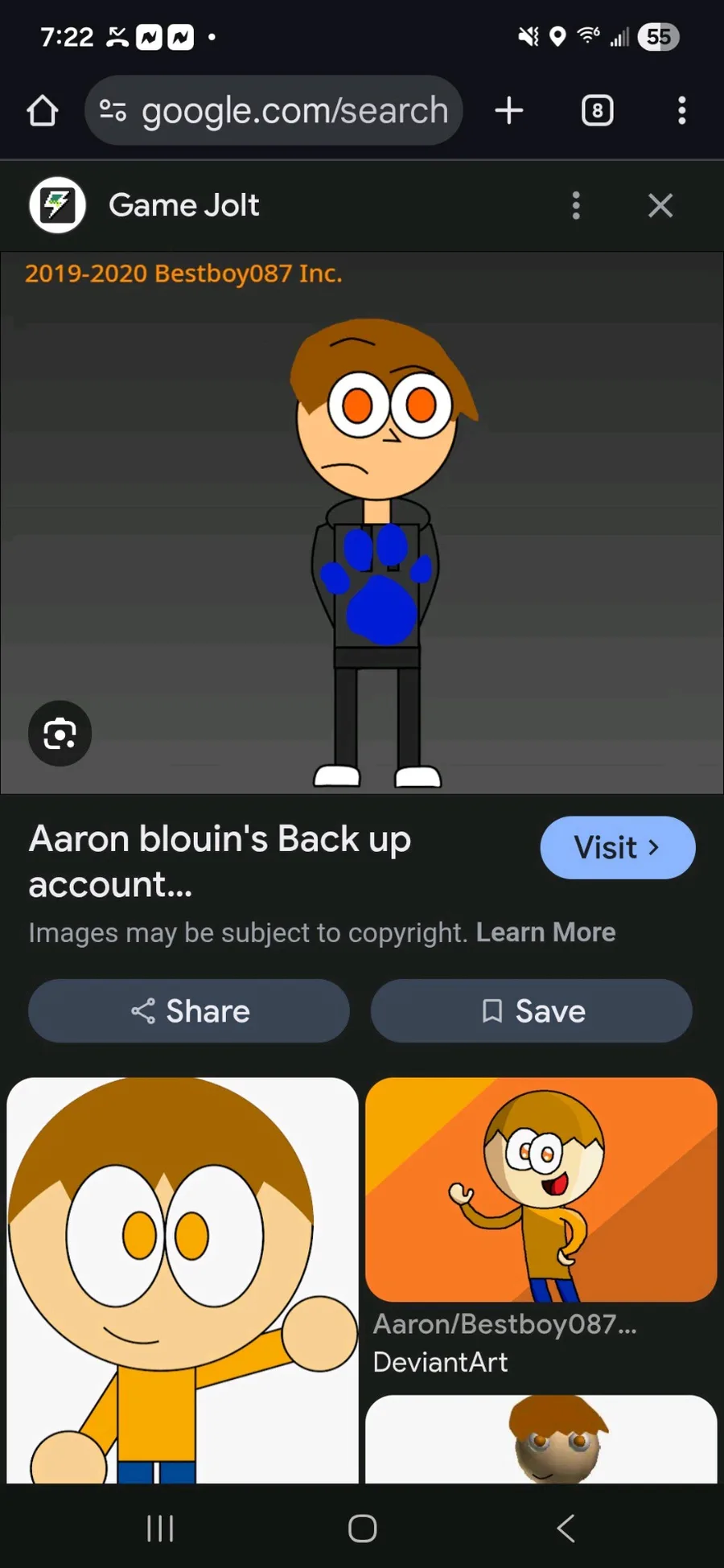Show recent apps from the navigation bar
724x1568 pixels.
point(160,1528)
